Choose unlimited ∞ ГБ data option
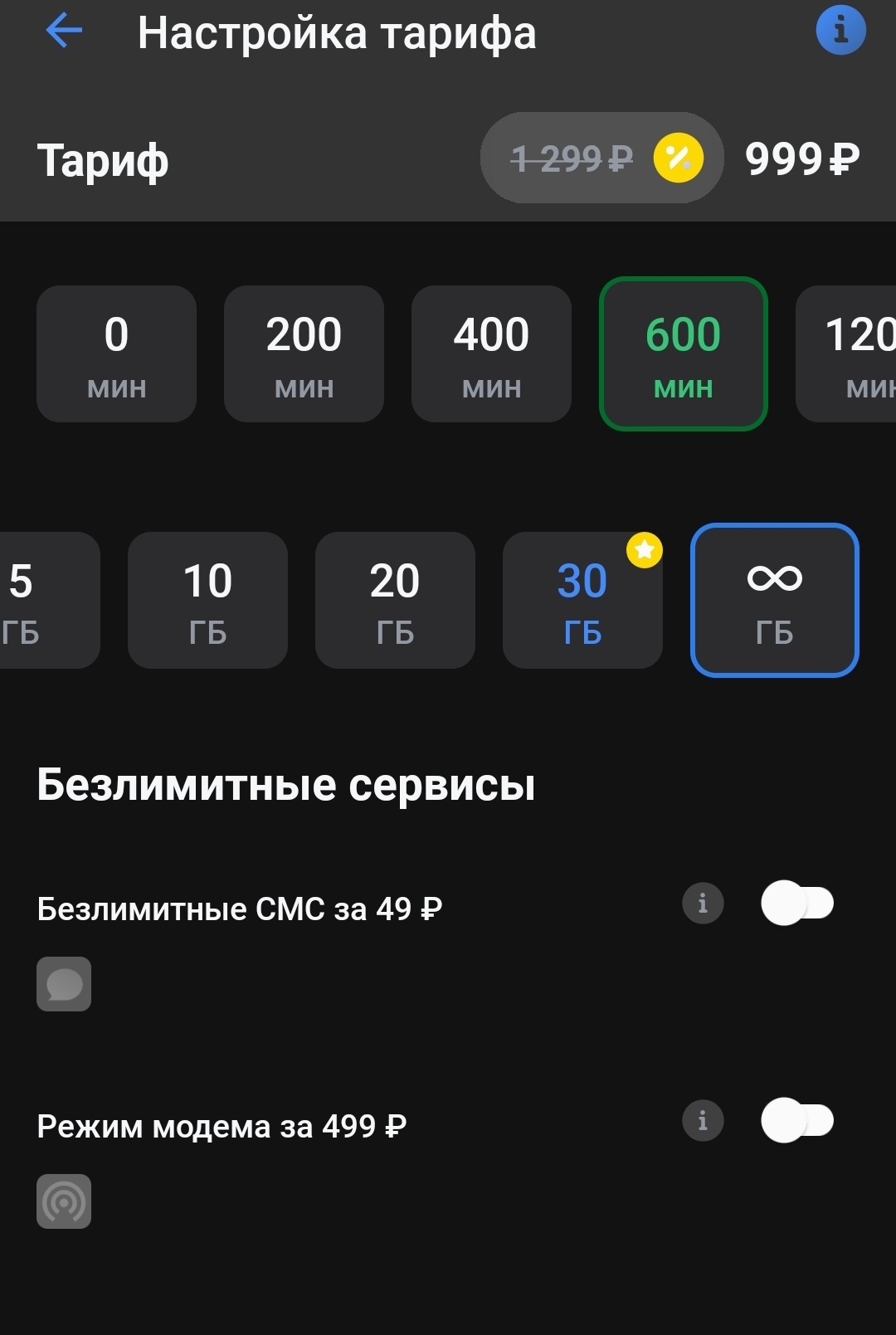The image size is (896, 1335). point(774,600)
